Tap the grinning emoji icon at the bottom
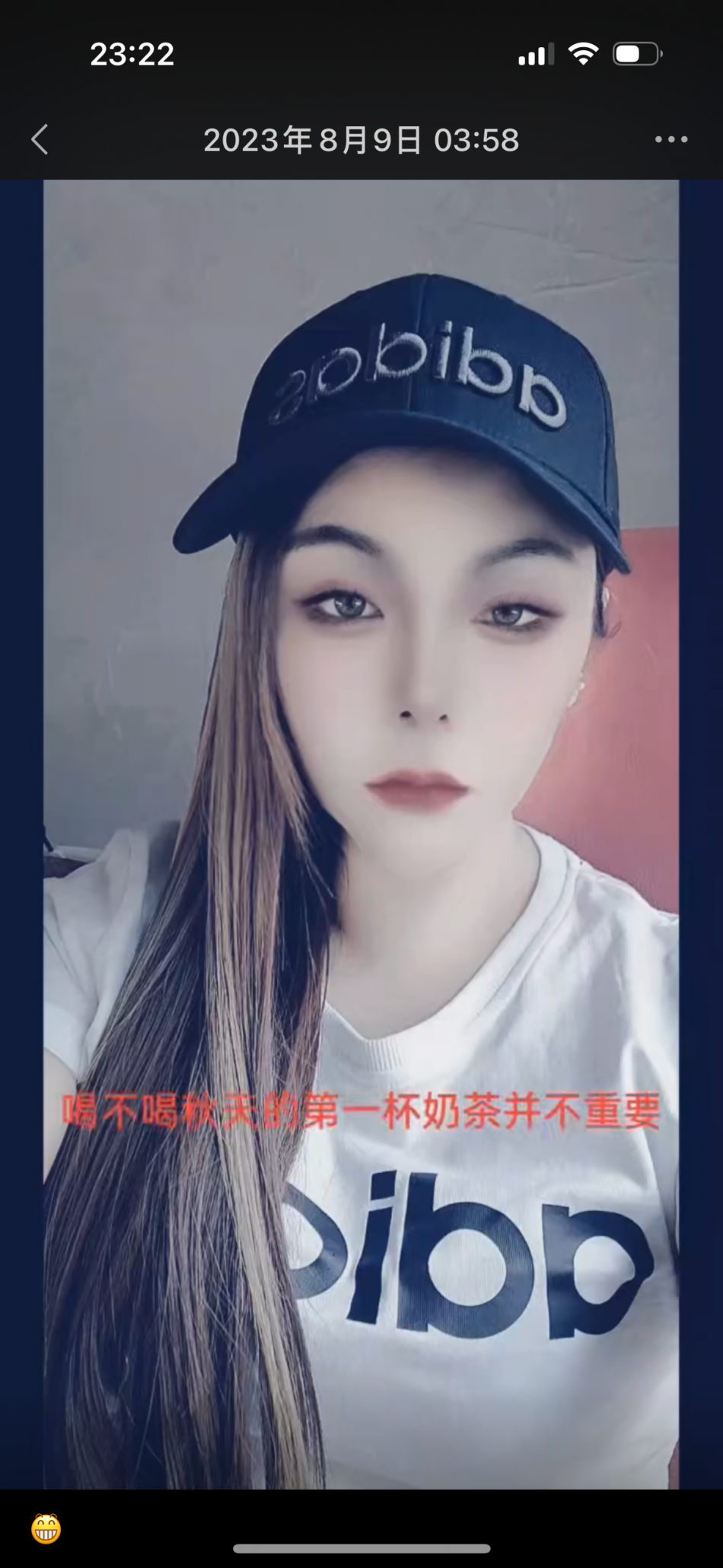The width and height of the screenshot is (723, 1568). (46, 1528)
